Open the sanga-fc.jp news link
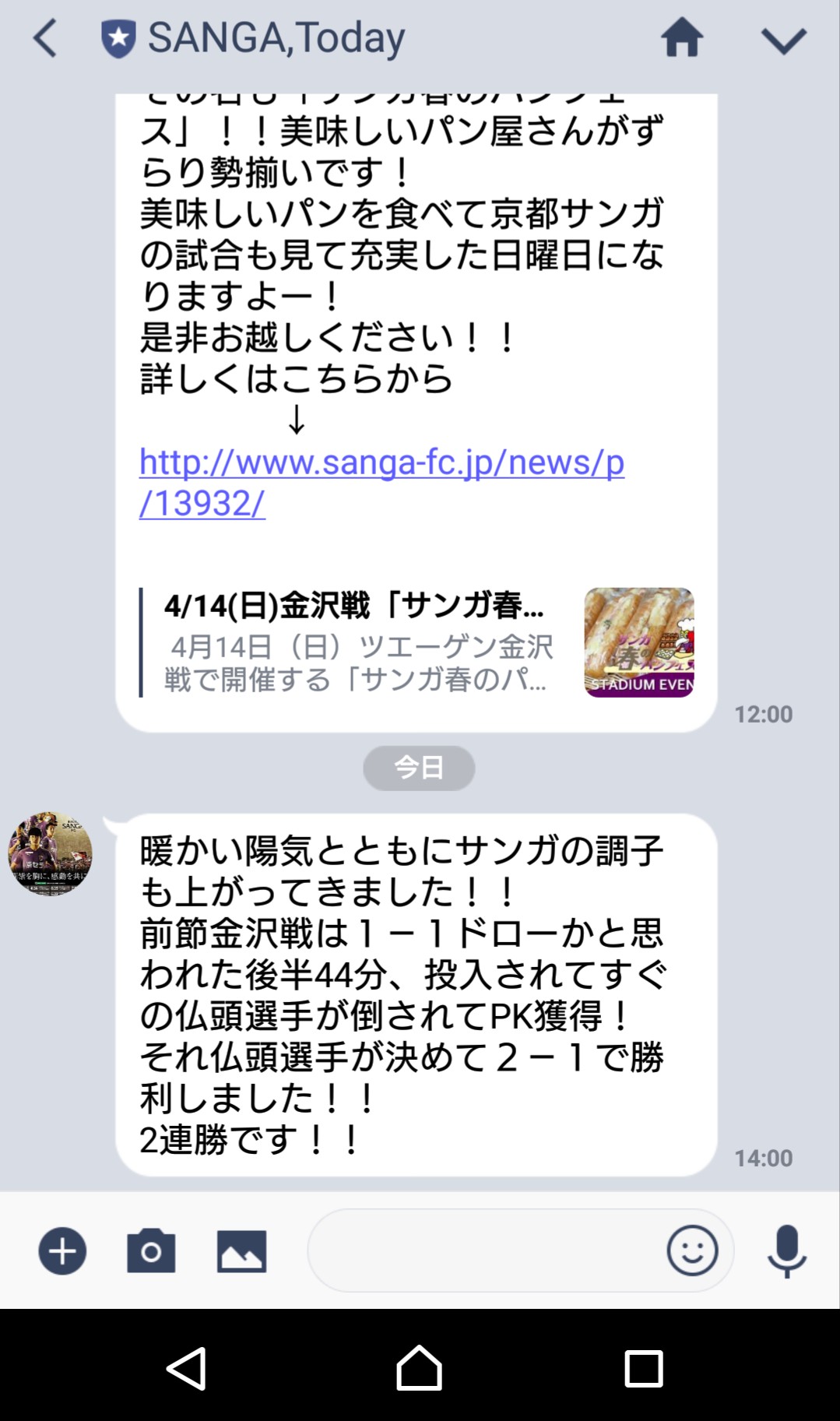Image resolution: width=840 pixels, height=1421 pixels. tap(381, 482)
